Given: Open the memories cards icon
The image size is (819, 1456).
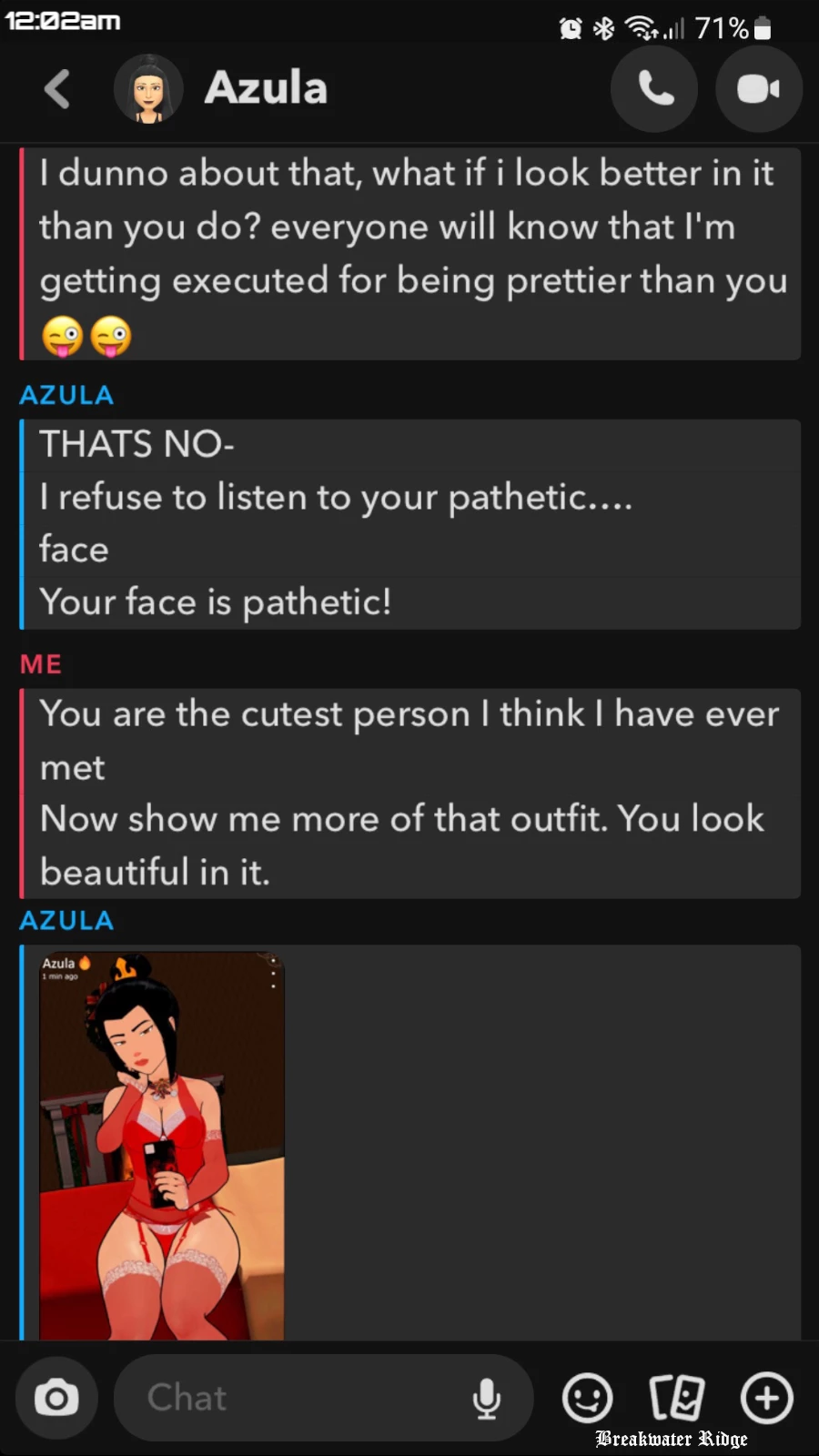Looking at the screenshot, I should tap(677, 1398).
